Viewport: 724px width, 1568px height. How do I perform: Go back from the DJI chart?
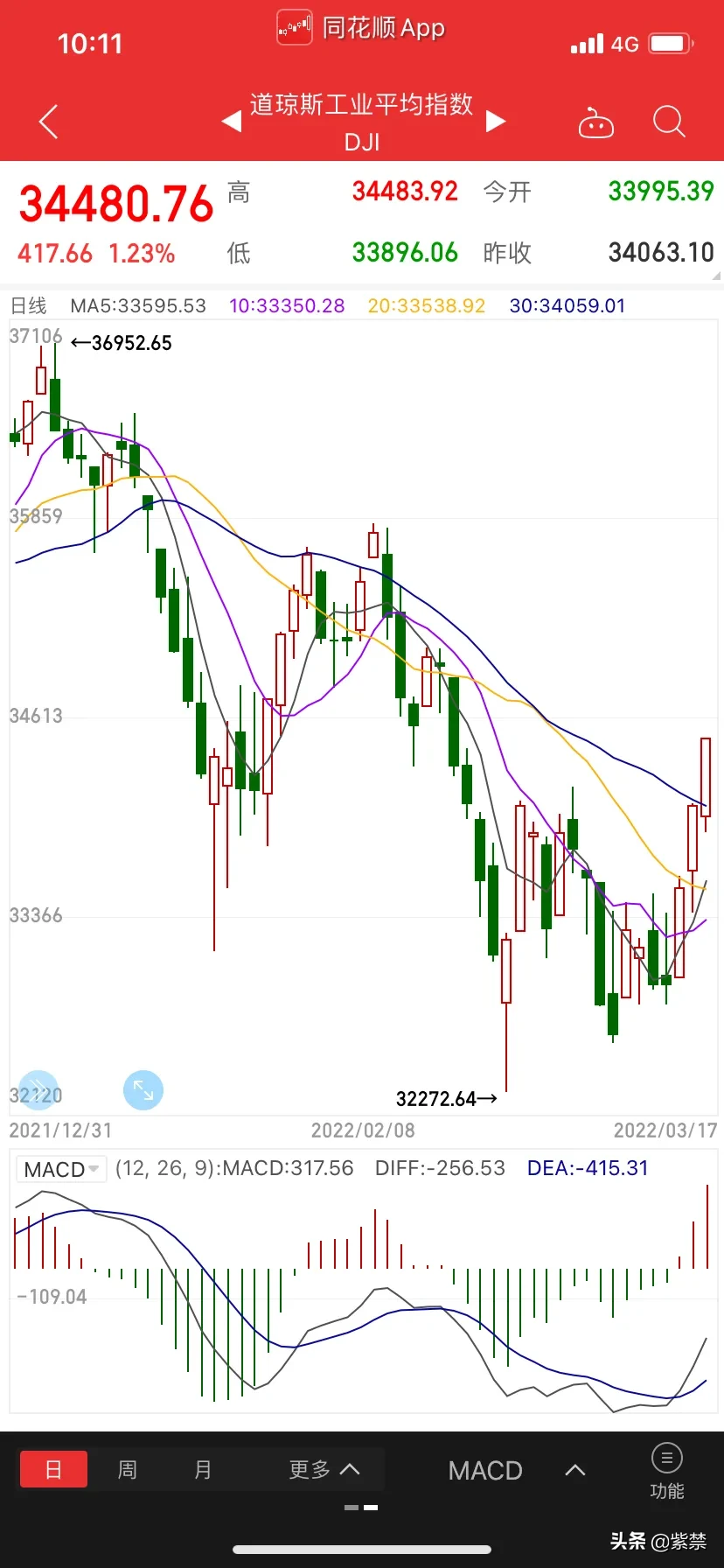49,122
